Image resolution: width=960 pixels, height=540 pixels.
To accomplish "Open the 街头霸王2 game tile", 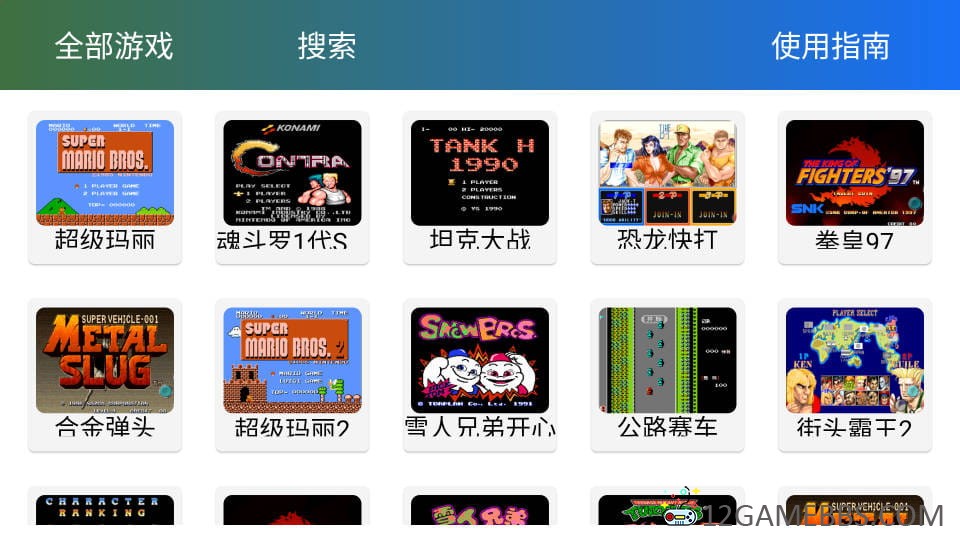I will tap(855, 373).
